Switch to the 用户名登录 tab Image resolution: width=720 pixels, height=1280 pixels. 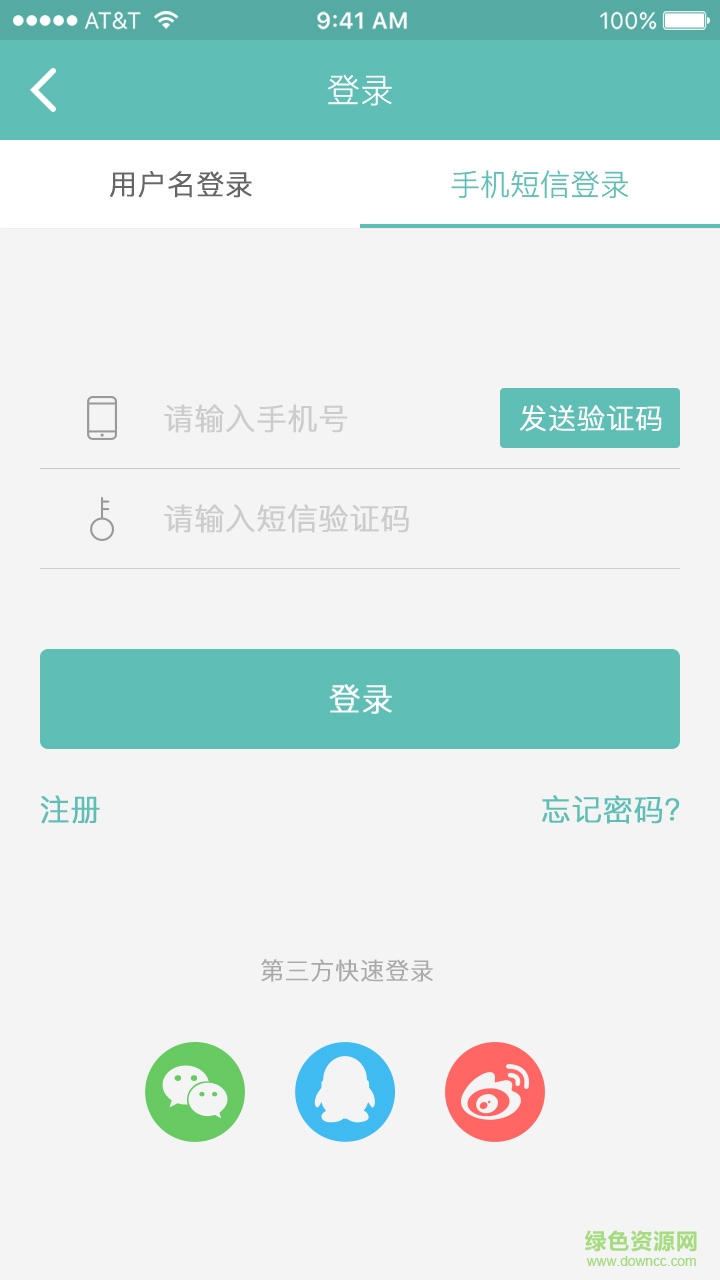coord(180,184)
